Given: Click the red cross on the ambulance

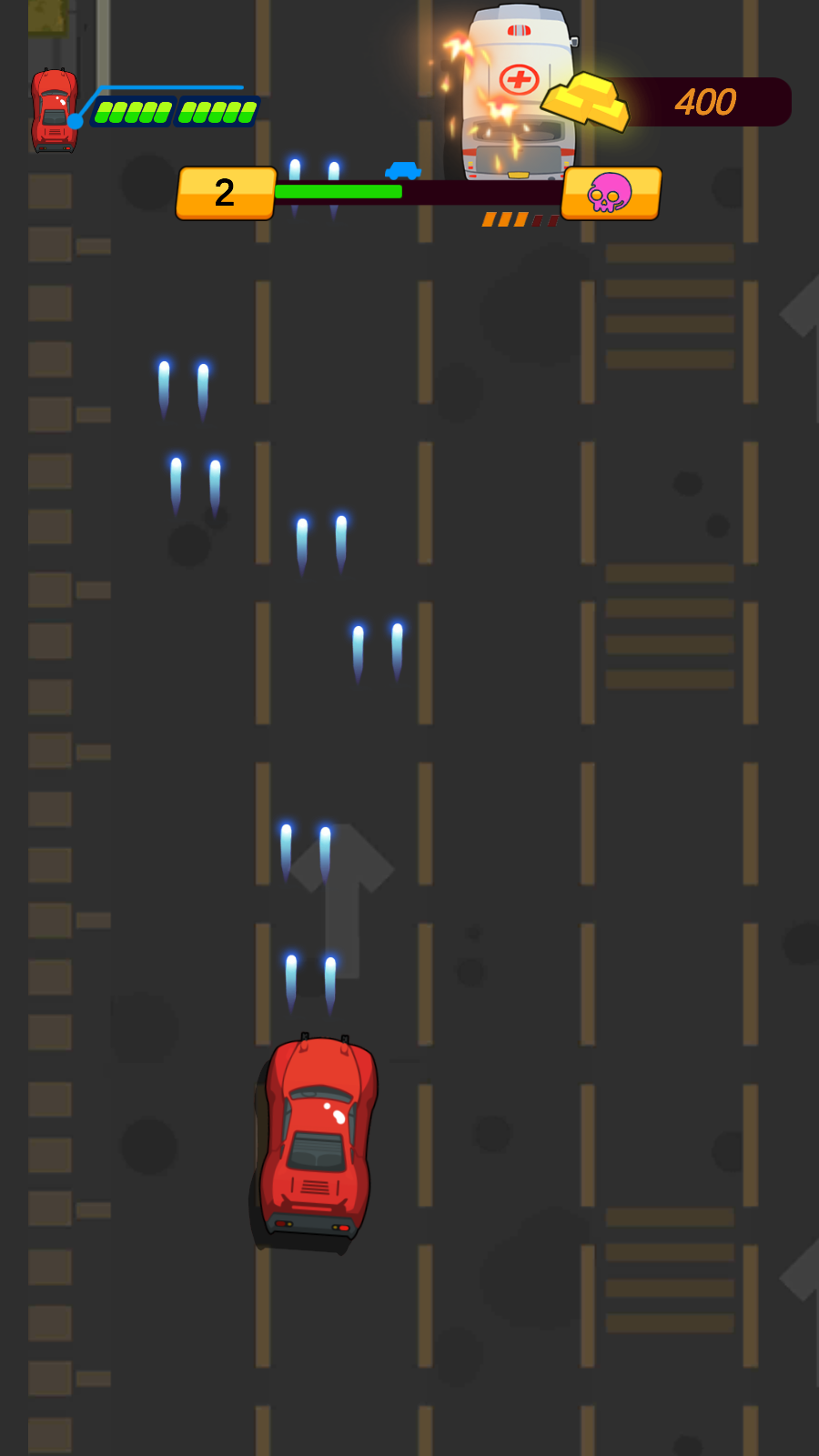Looking at the screenshot, I should [519, 78].
